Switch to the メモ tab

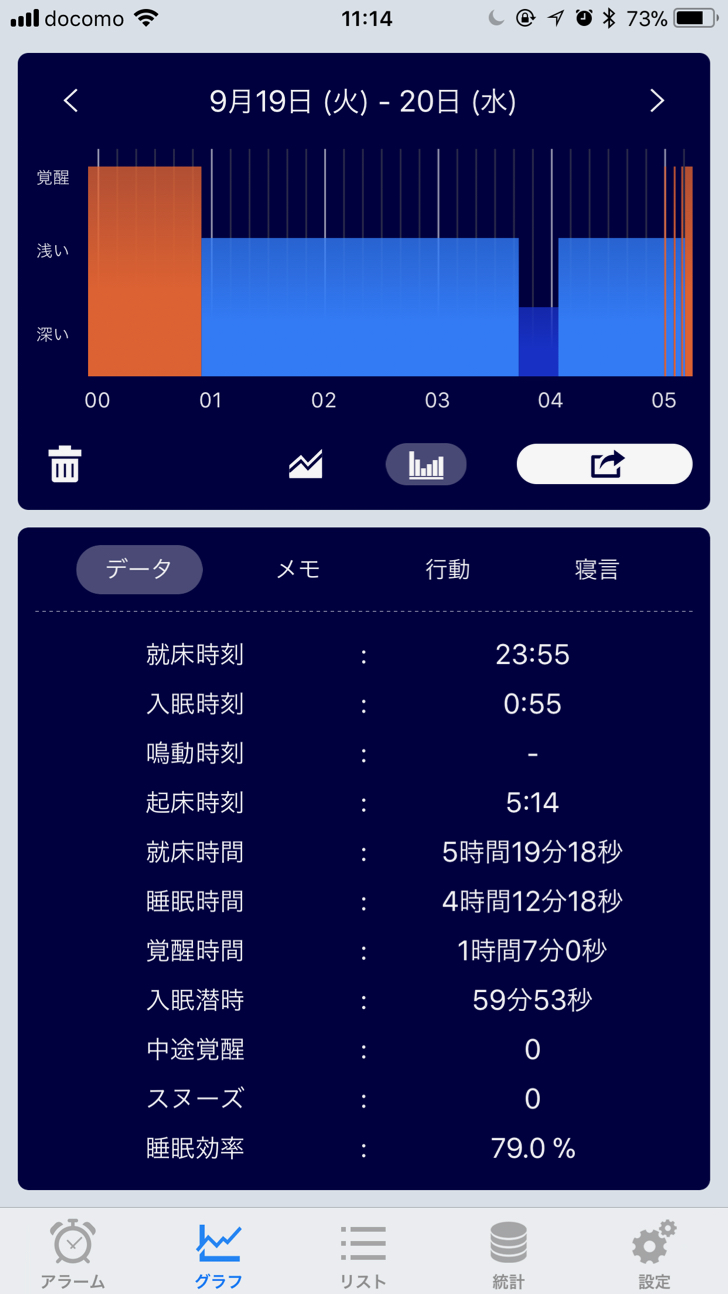point(298,569)
